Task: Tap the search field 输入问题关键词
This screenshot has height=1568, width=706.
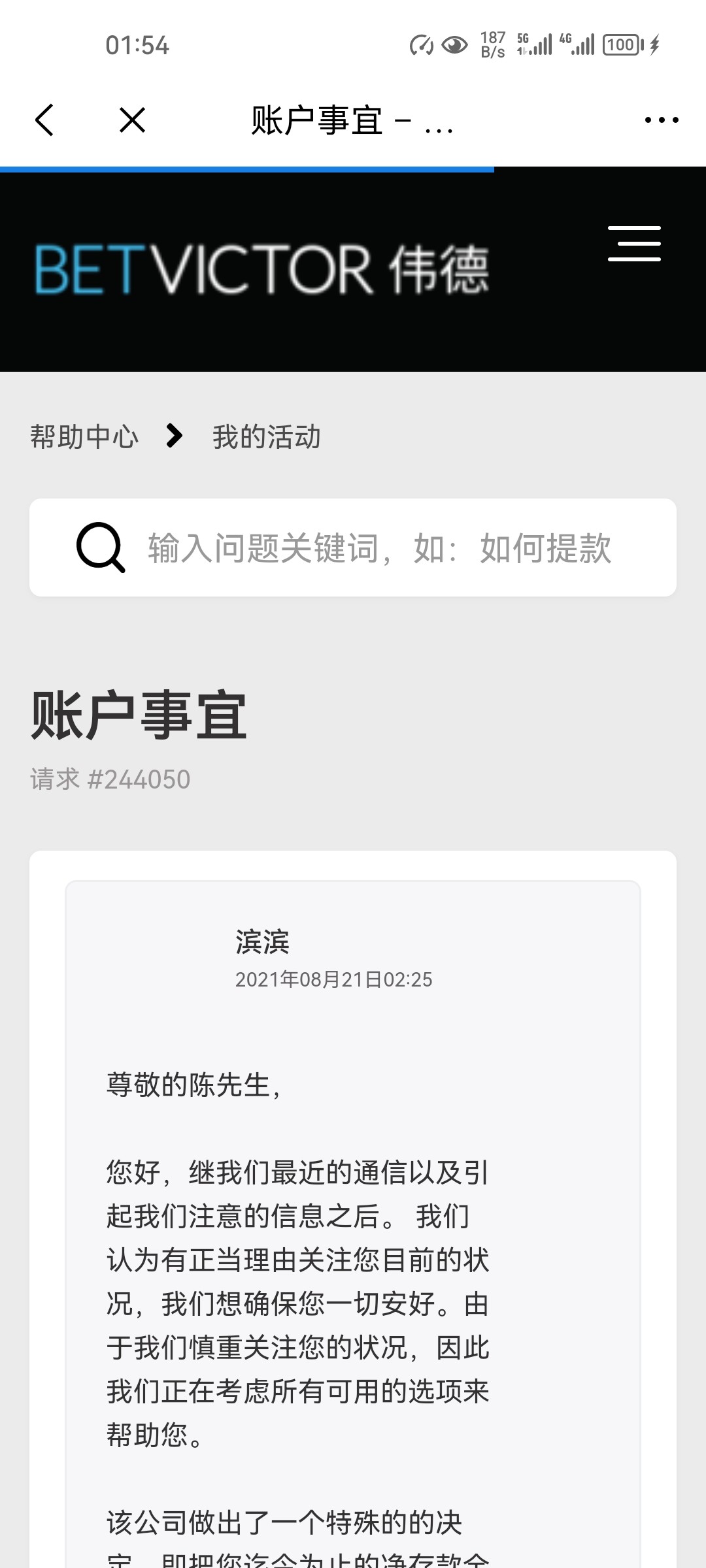Action: [379, 549]
